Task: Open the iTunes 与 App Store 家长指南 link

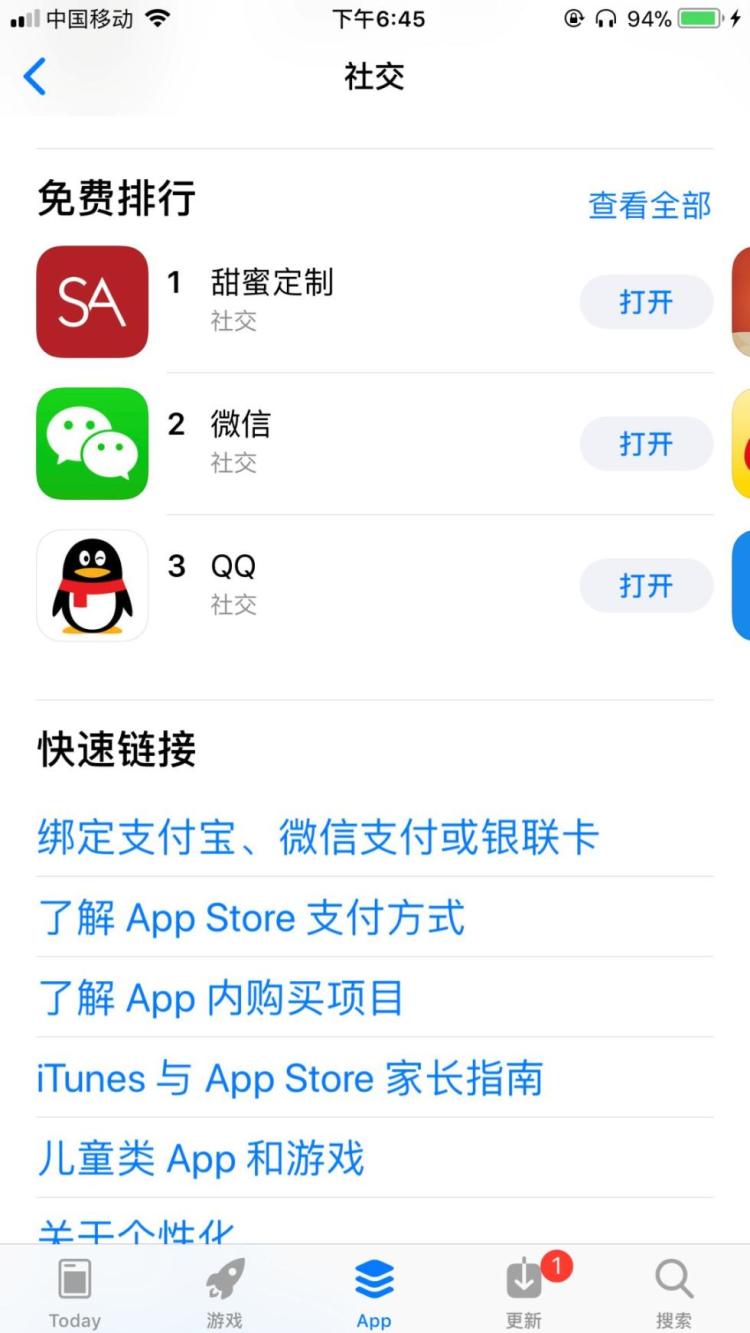Action: 290,1079
